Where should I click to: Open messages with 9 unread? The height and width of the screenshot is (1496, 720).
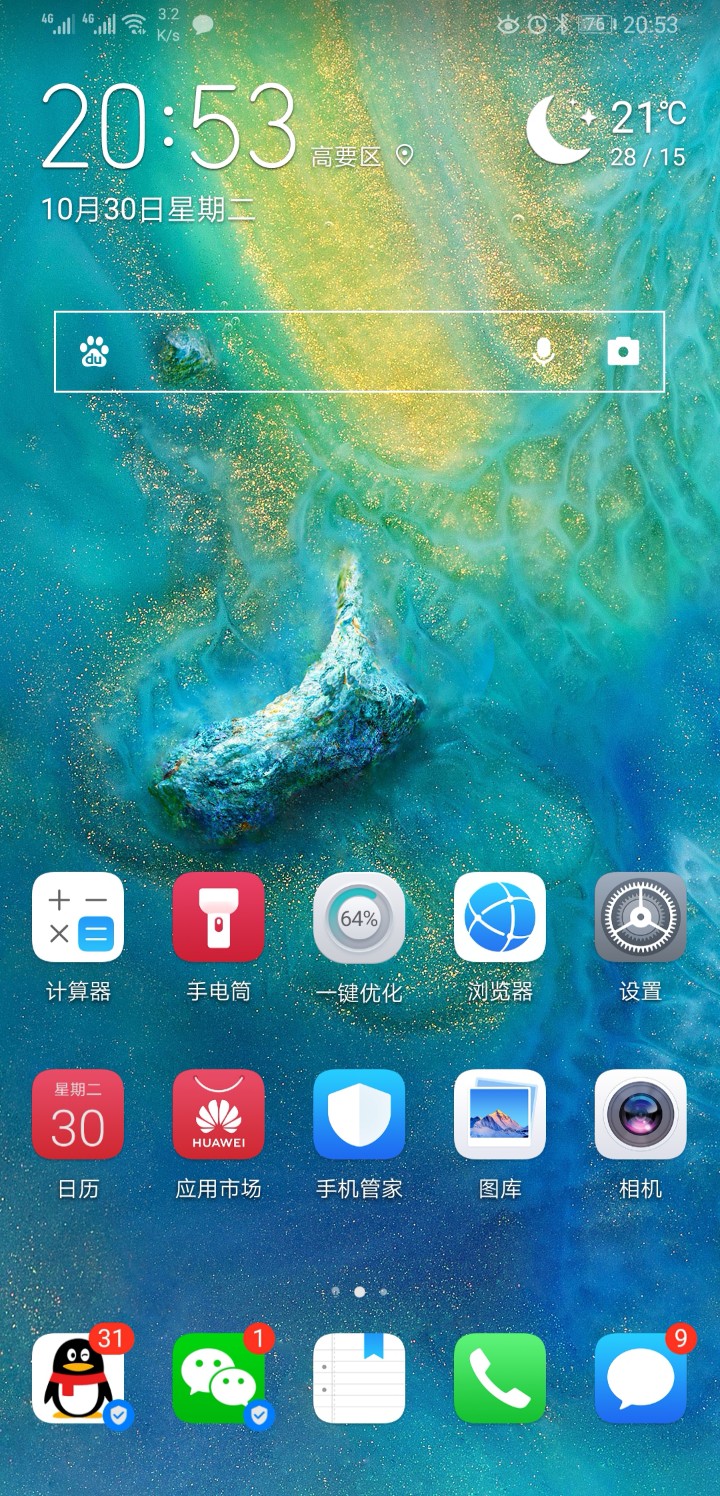pyautogui.click(x=641, y=1378)
